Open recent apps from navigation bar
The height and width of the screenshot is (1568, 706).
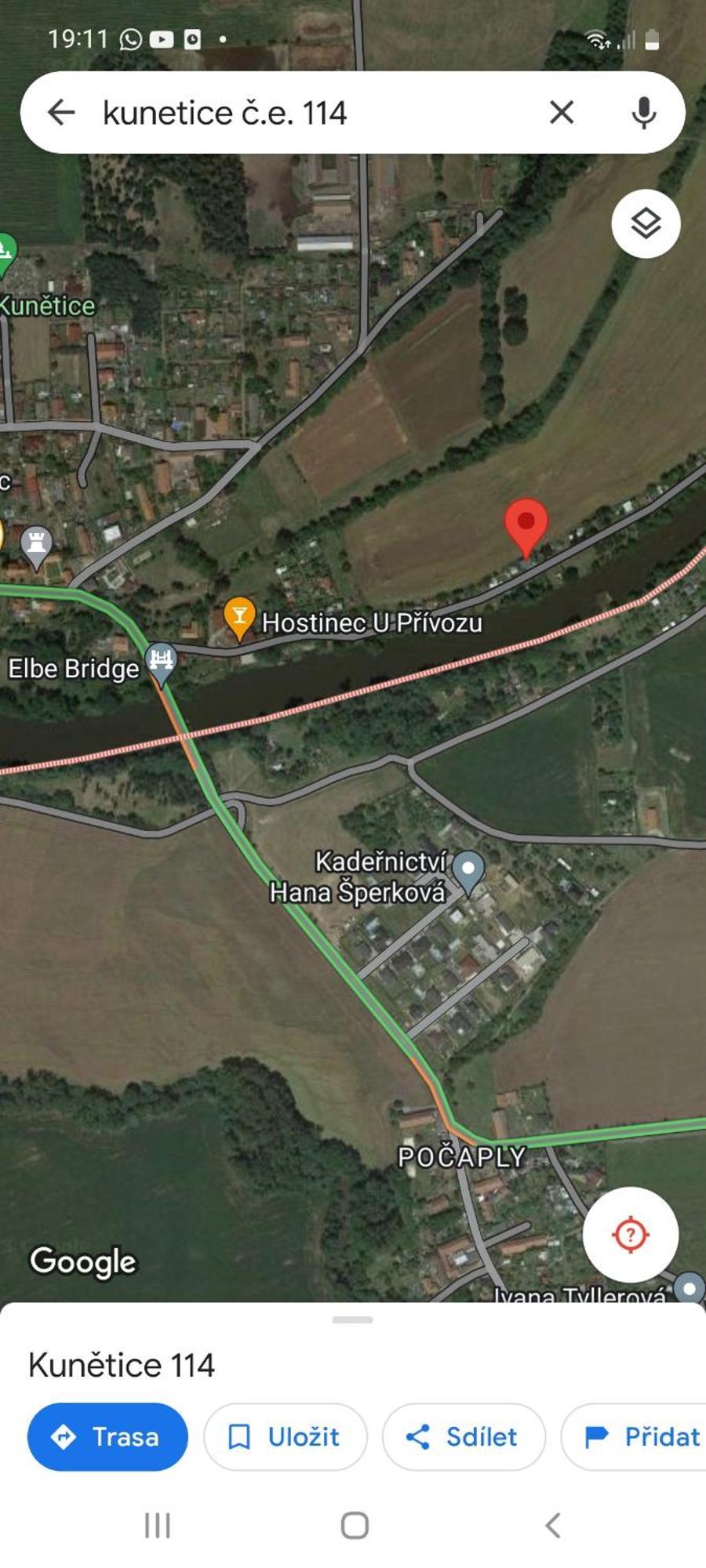(157, 1526)
